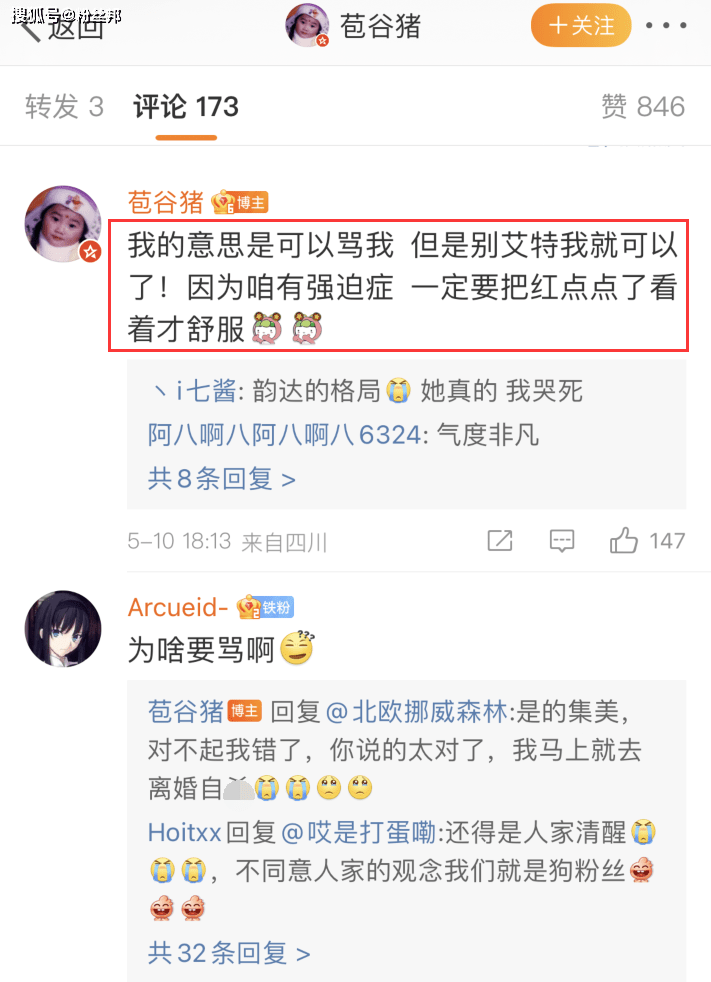The width and height of the screenshot is (711, 982).
Task: Reply to 苞谷猪's comment via comment icon
Action: [562, 541]
